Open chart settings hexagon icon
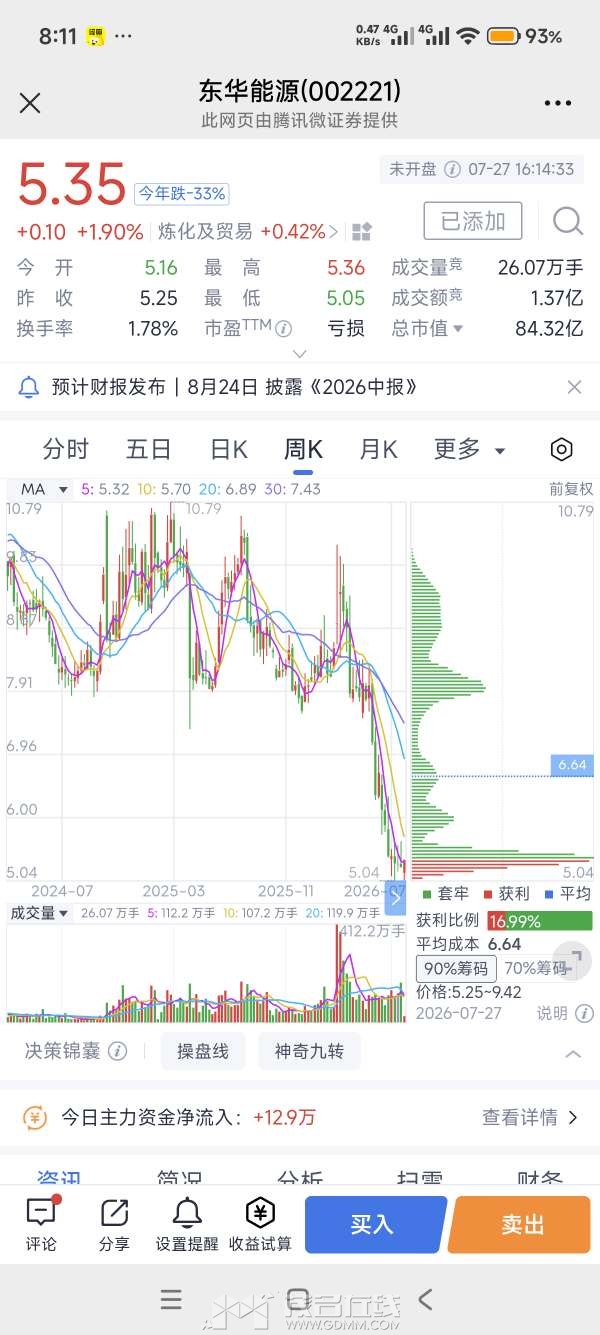Screen dimensions: 600x1335 click(562, 449)
